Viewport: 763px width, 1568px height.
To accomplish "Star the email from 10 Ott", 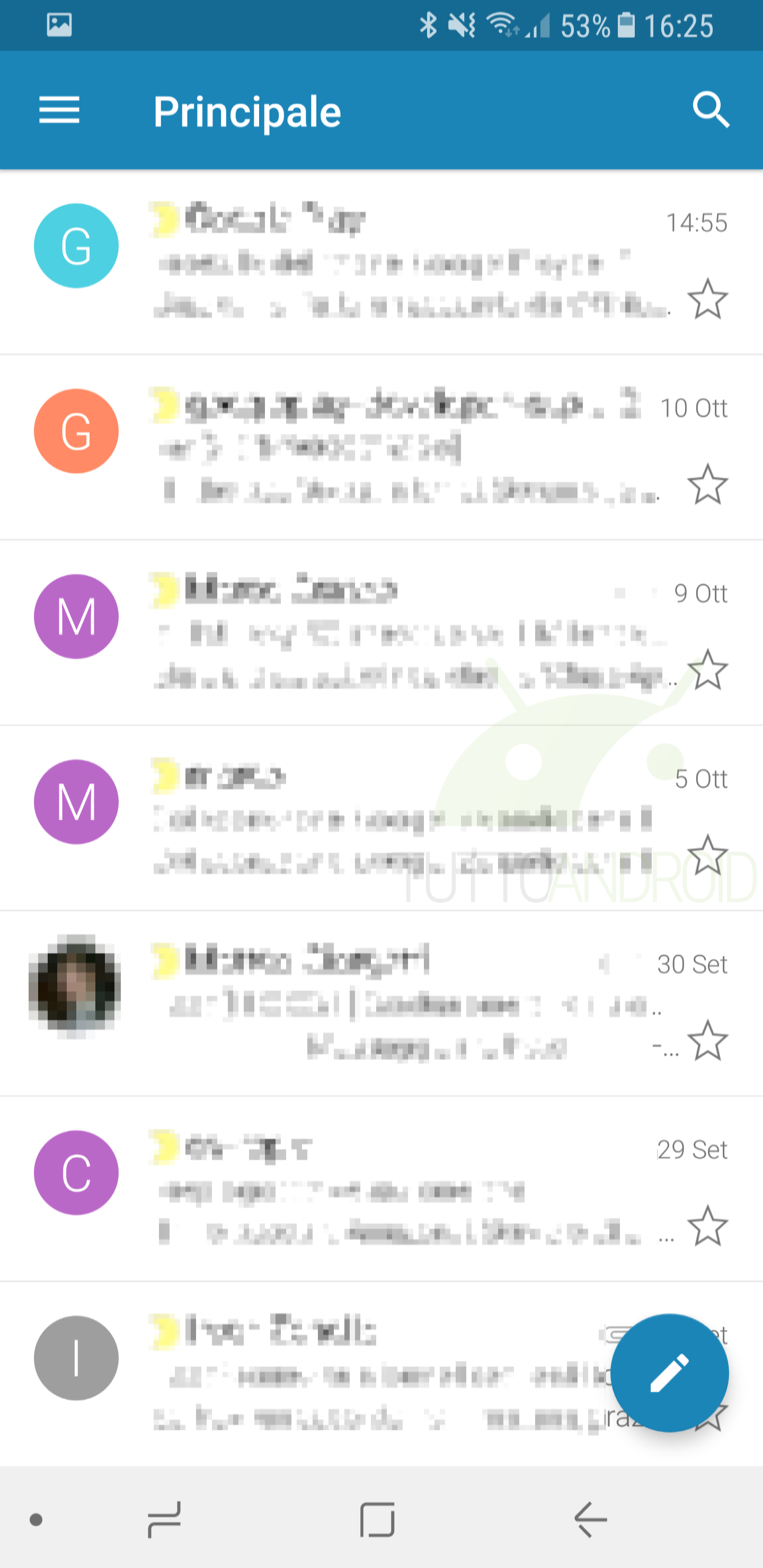I will (707, 485).
